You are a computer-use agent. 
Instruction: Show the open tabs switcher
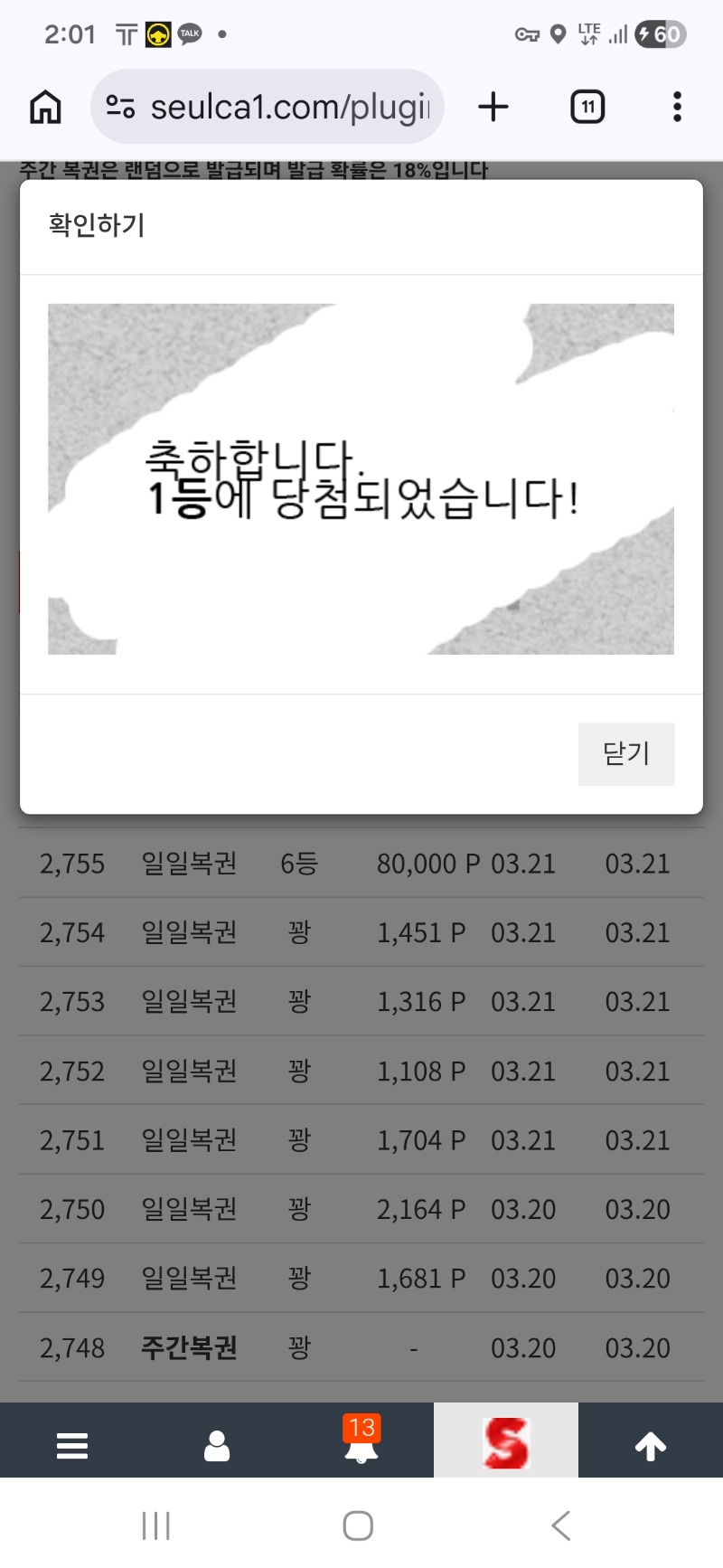coord(587,107)
